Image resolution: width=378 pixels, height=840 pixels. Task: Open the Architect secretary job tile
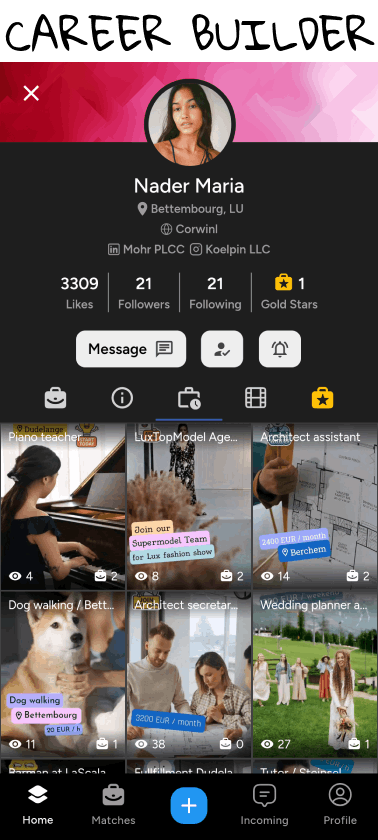189,674
